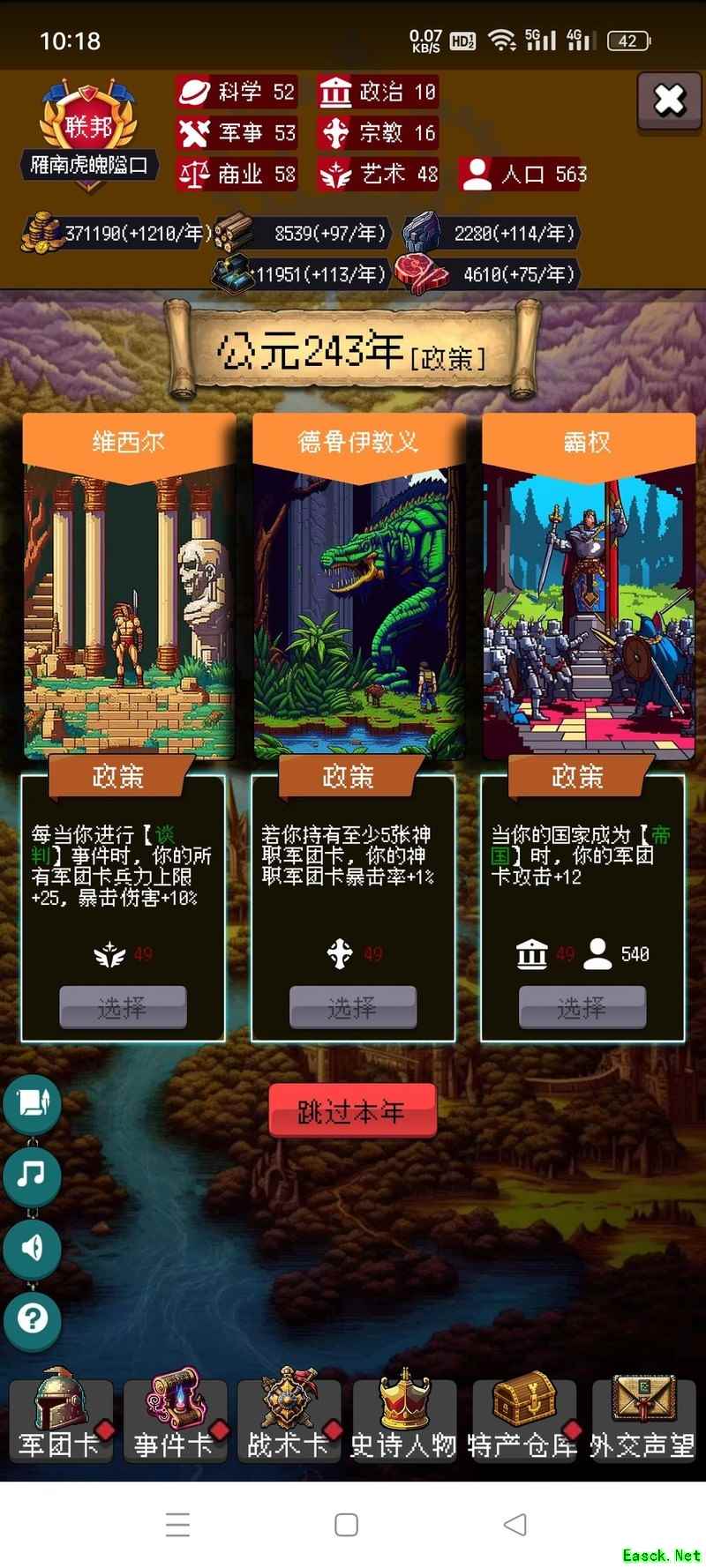Close the game with the X button
Image resolution: width=706 pixels, height=1568 pixels.
coord(669,101)
